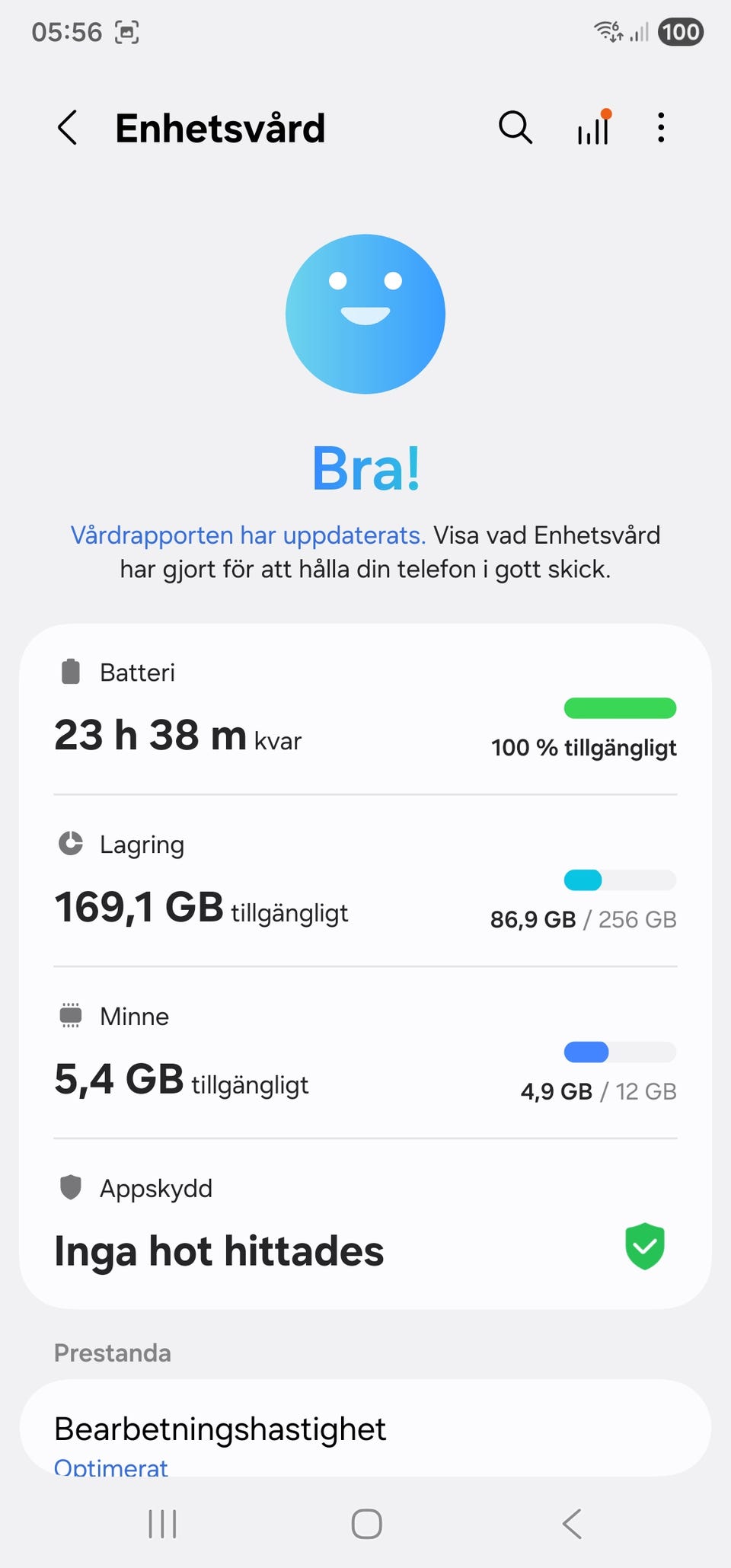Open Appskydd section
This screenshot has width=731, height=1568.
click(x=365, y=1225)
